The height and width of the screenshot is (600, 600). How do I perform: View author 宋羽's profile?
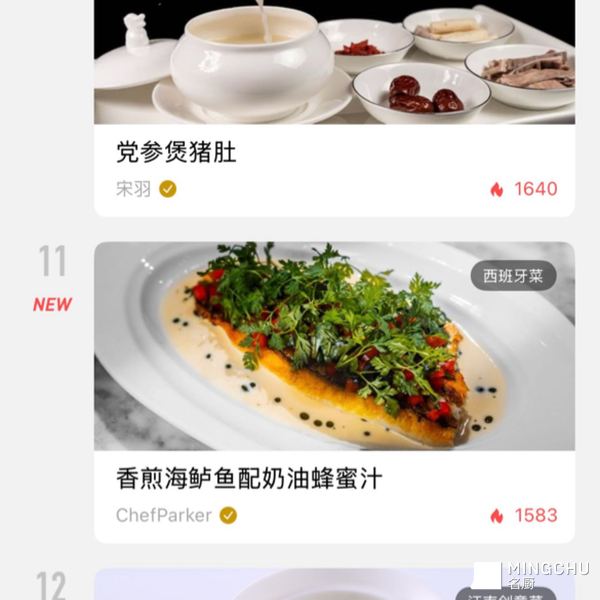(133, 189)
